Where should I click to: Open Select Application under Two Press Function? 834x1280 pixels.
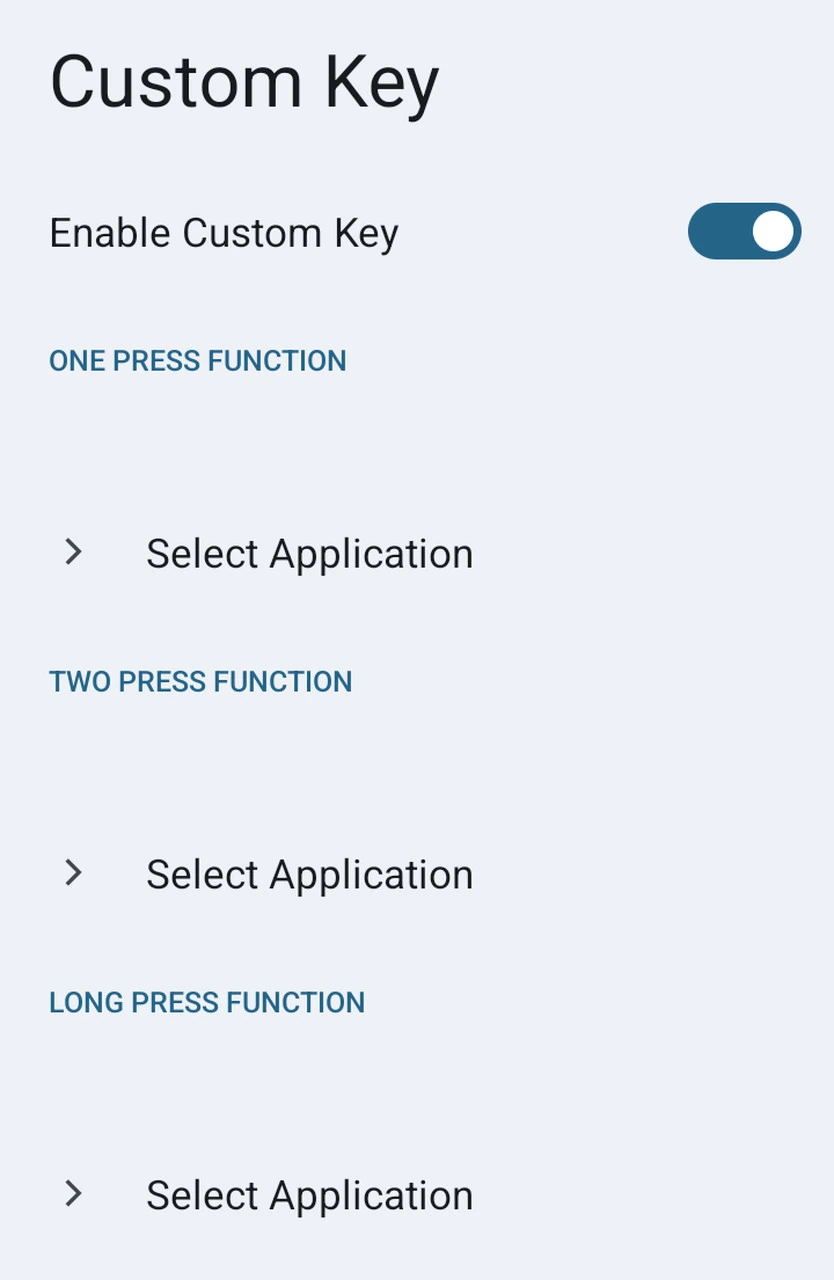(x=309, y=875)
